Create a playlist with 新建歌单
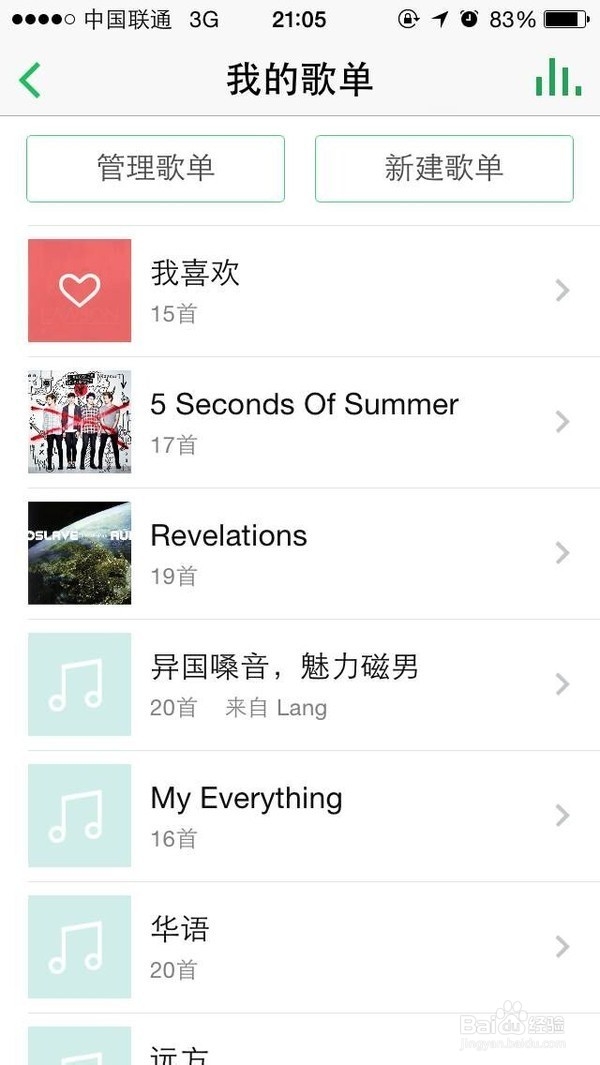Viewport: 600px width, 1065px height. coord(443,168)
